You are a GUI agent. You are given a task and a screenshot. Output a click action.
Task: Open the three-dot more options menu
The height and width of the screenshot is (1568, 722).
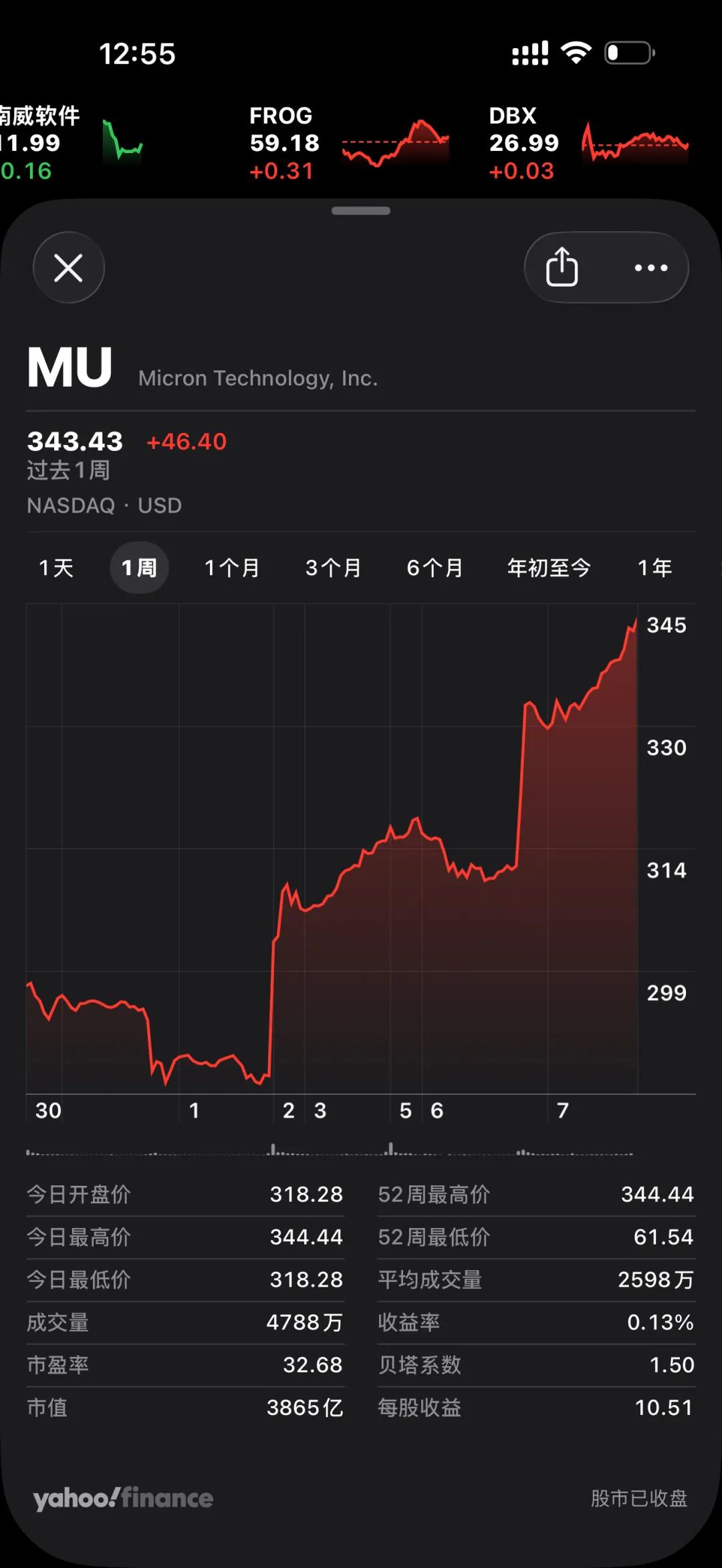tap(650, 267)
